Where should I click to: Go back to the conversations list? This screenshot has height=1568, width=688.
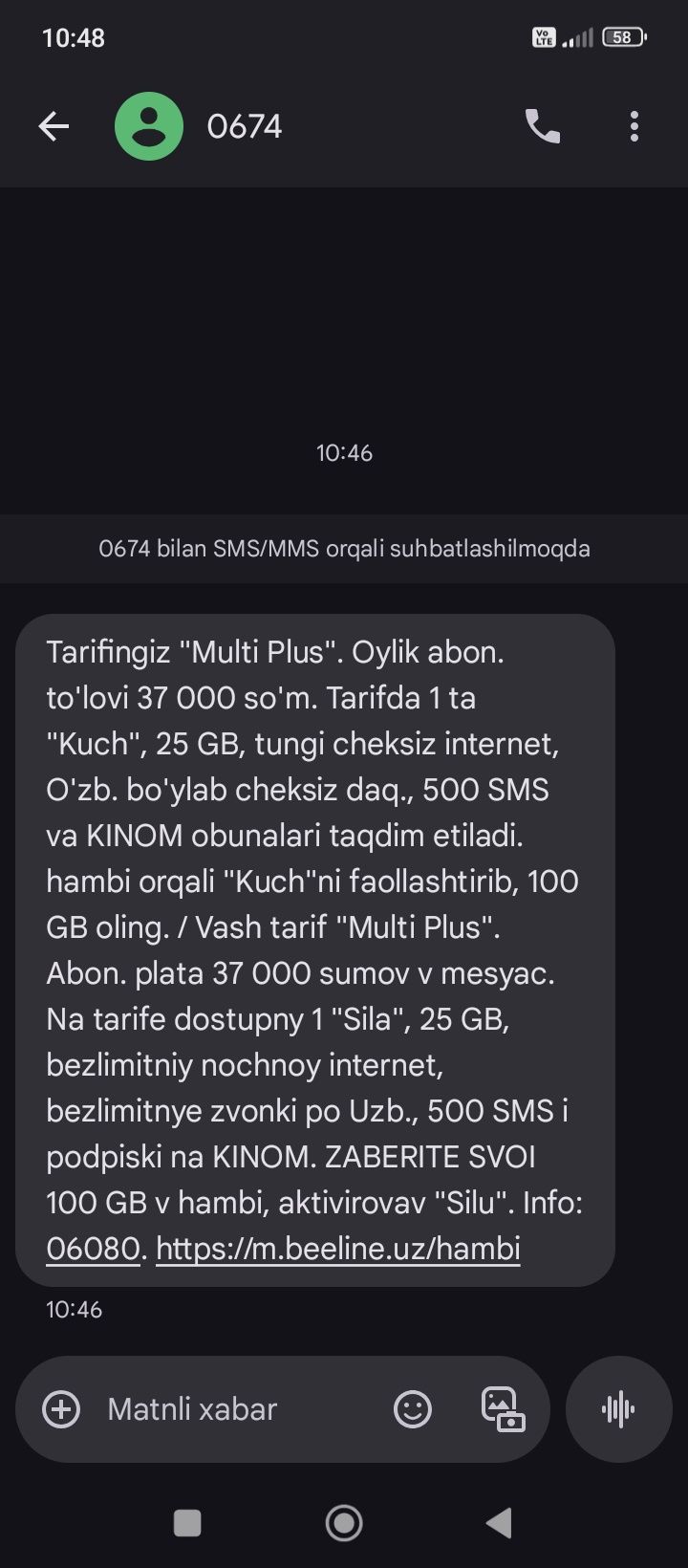(x=54, y=126)
